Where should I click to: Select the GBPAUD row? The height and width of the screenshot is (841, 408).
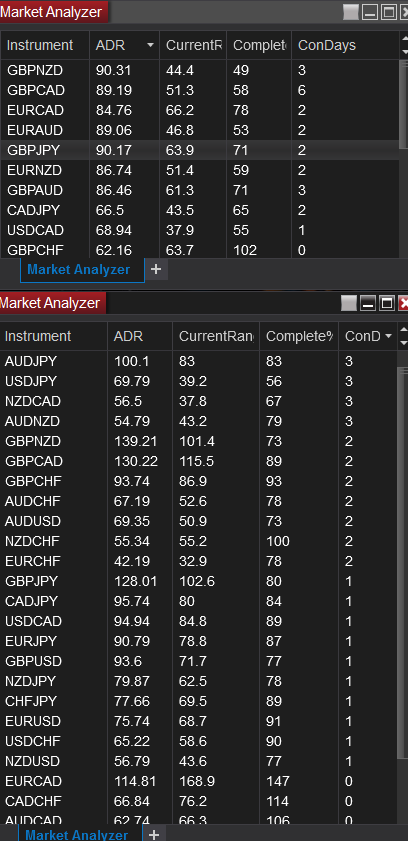coord(199,190)
